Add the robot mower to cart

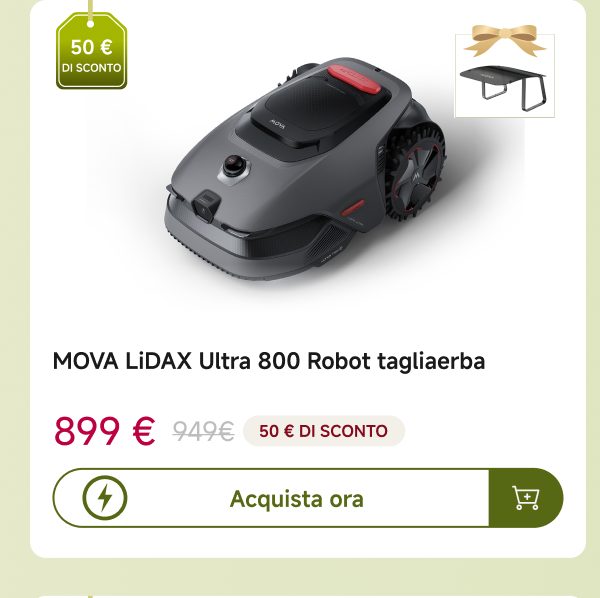525,498
